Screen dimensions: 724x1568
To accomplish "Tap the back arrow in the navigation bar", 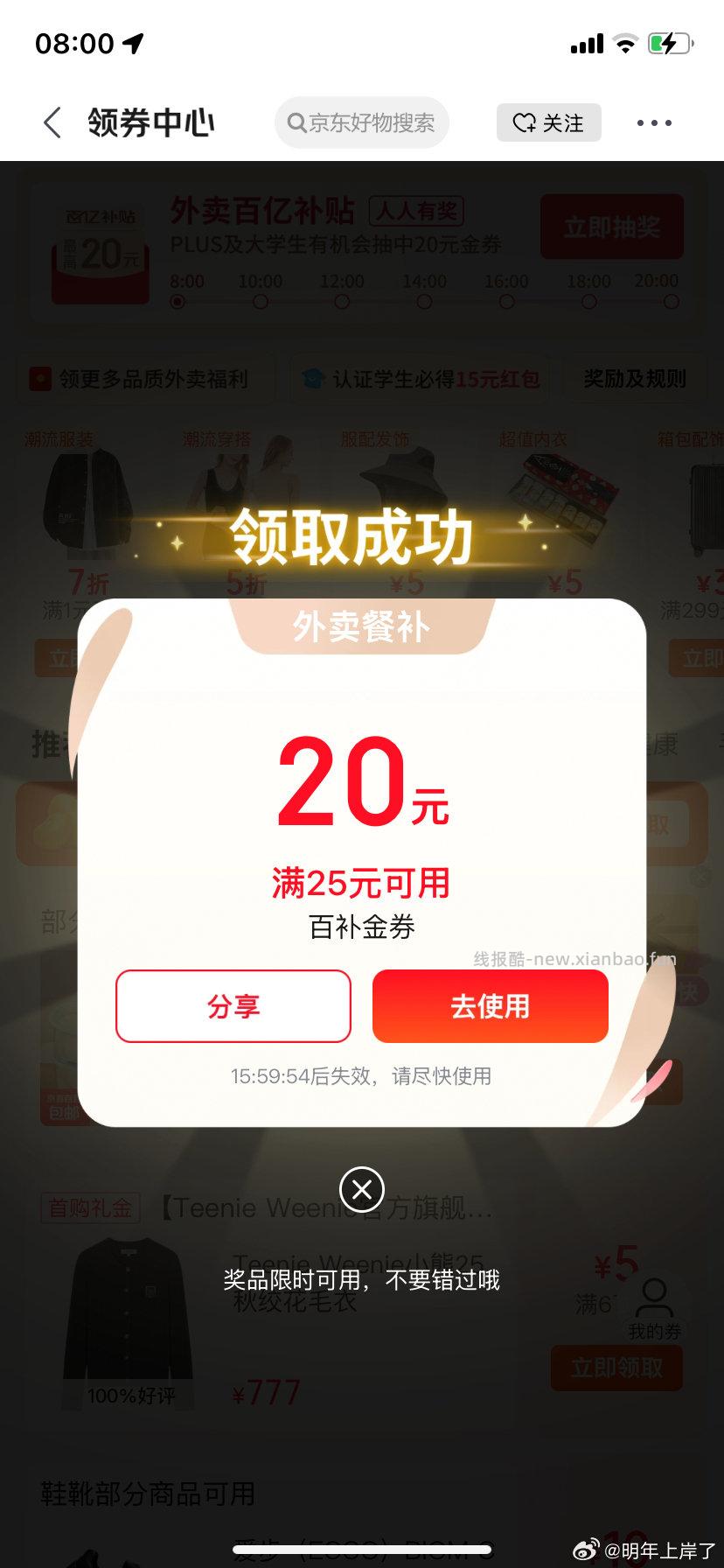I will tap(51, 122).
